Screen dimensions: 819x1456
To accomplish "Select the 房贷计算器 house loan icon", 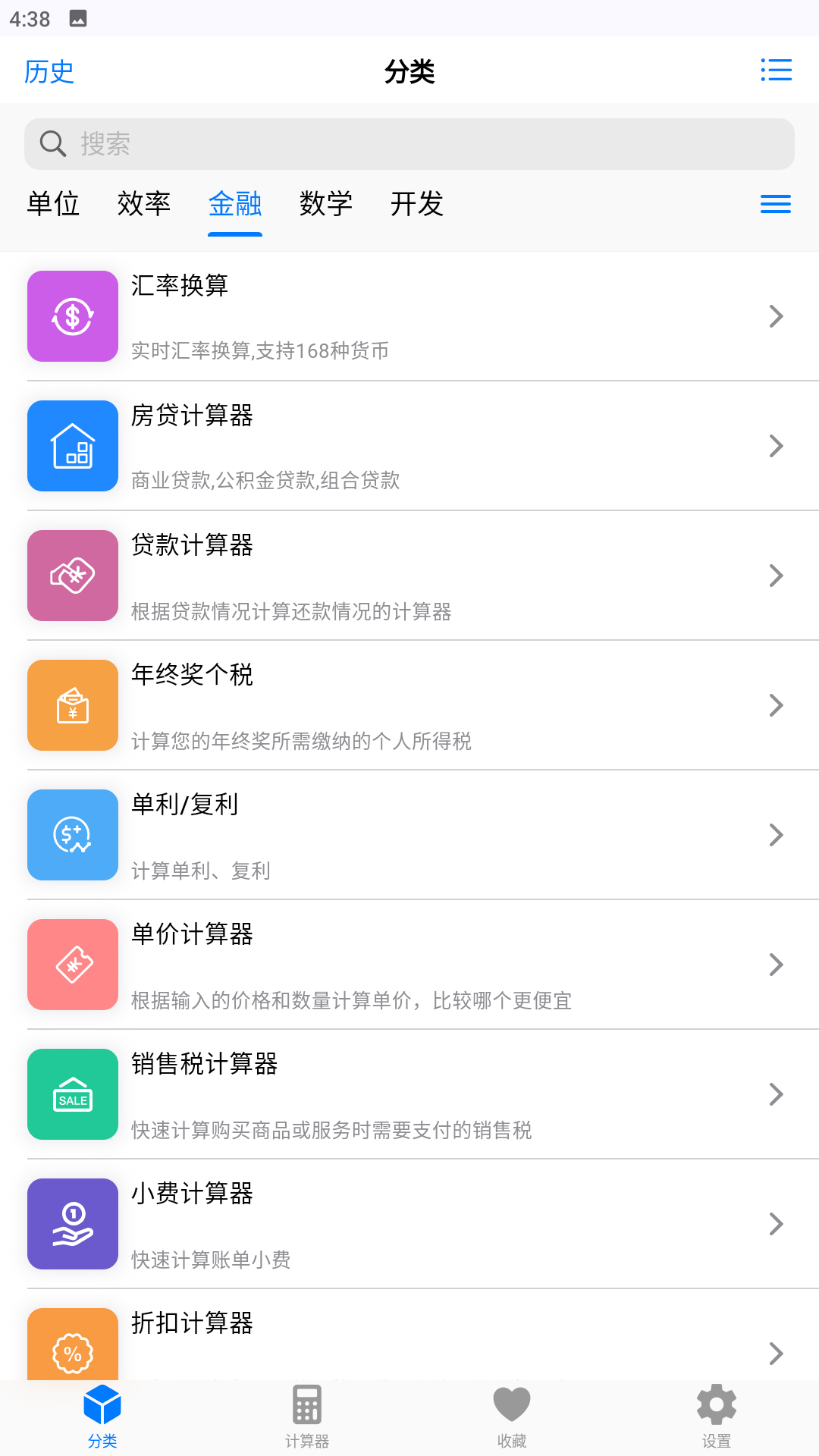I will pyautogui.click(x=72, y=446).
